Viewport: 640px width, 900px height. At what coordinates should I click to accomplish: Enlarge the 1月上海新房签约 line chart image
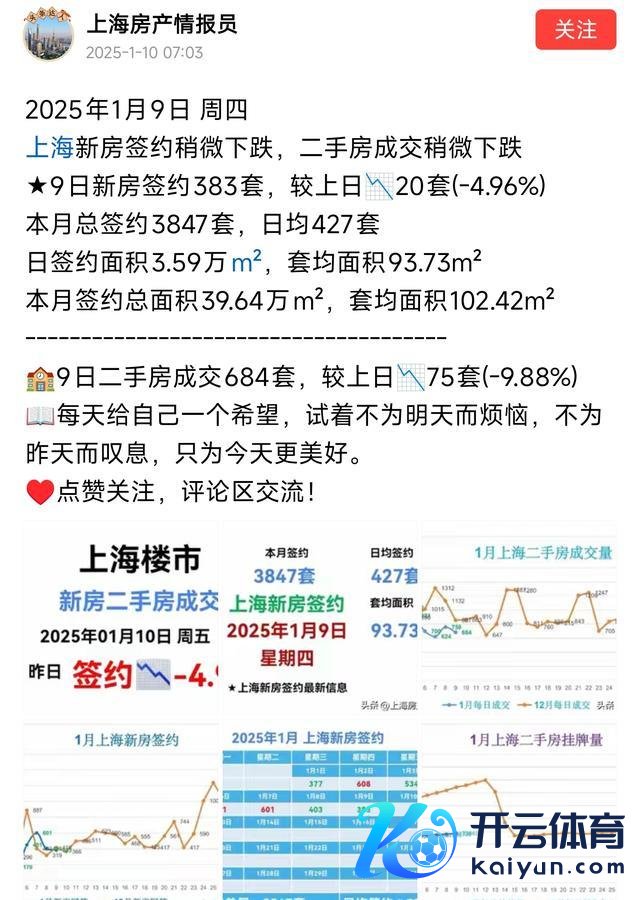[x=120, y=810]
